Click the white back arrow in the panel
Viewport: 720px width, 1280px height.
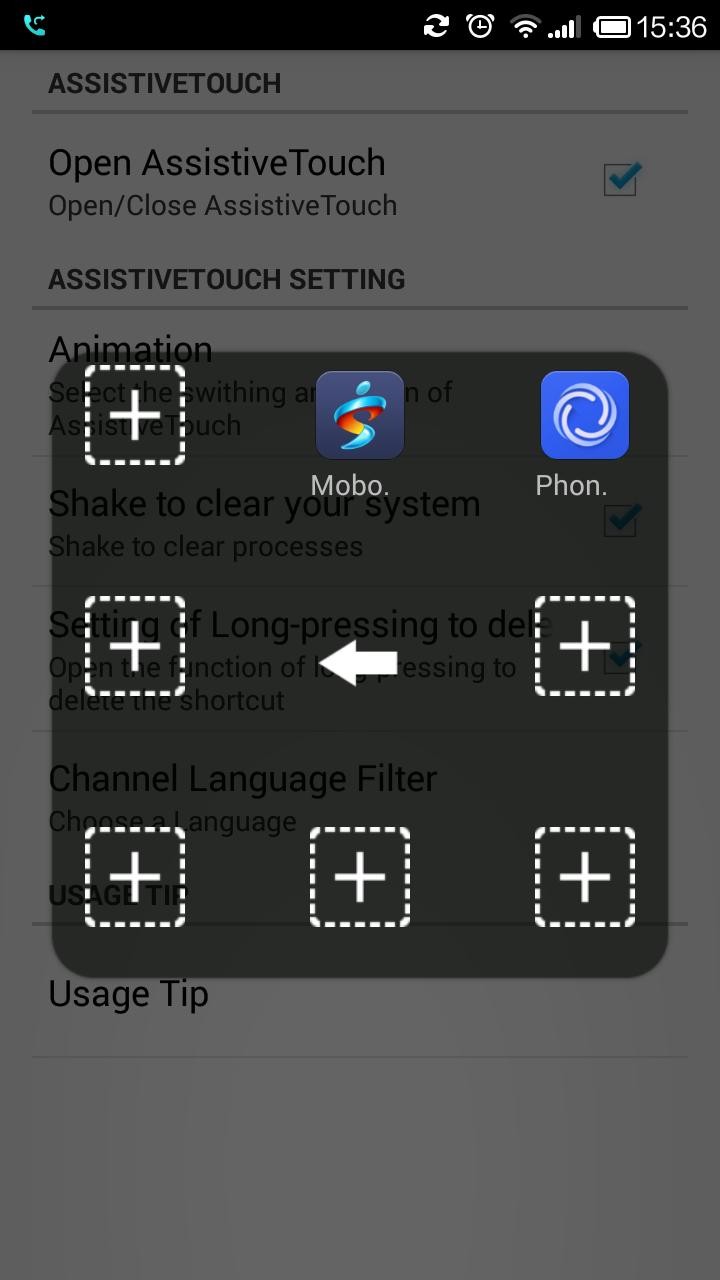[358, 662]
